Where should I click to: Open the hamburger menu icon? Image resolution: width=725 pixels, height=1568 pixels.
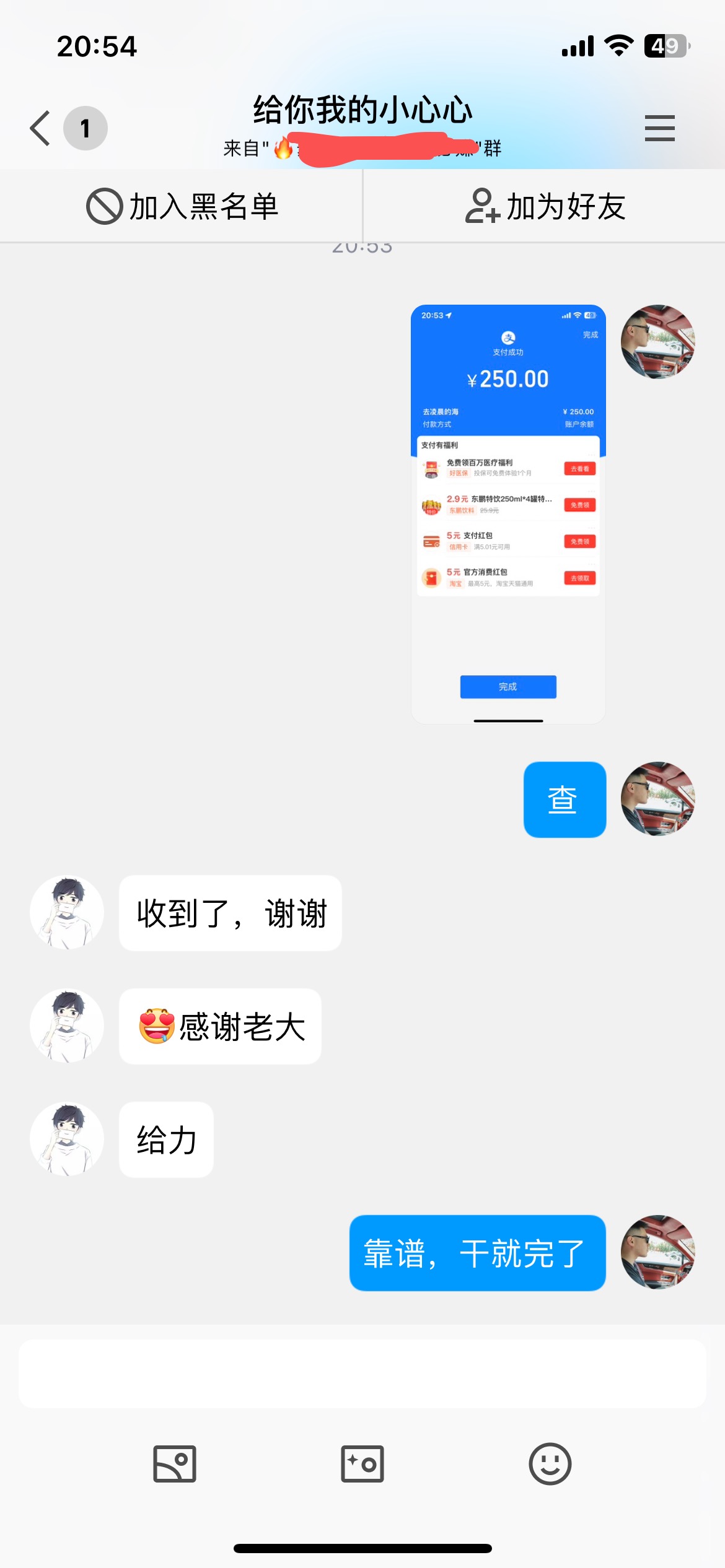click(659, 128)
